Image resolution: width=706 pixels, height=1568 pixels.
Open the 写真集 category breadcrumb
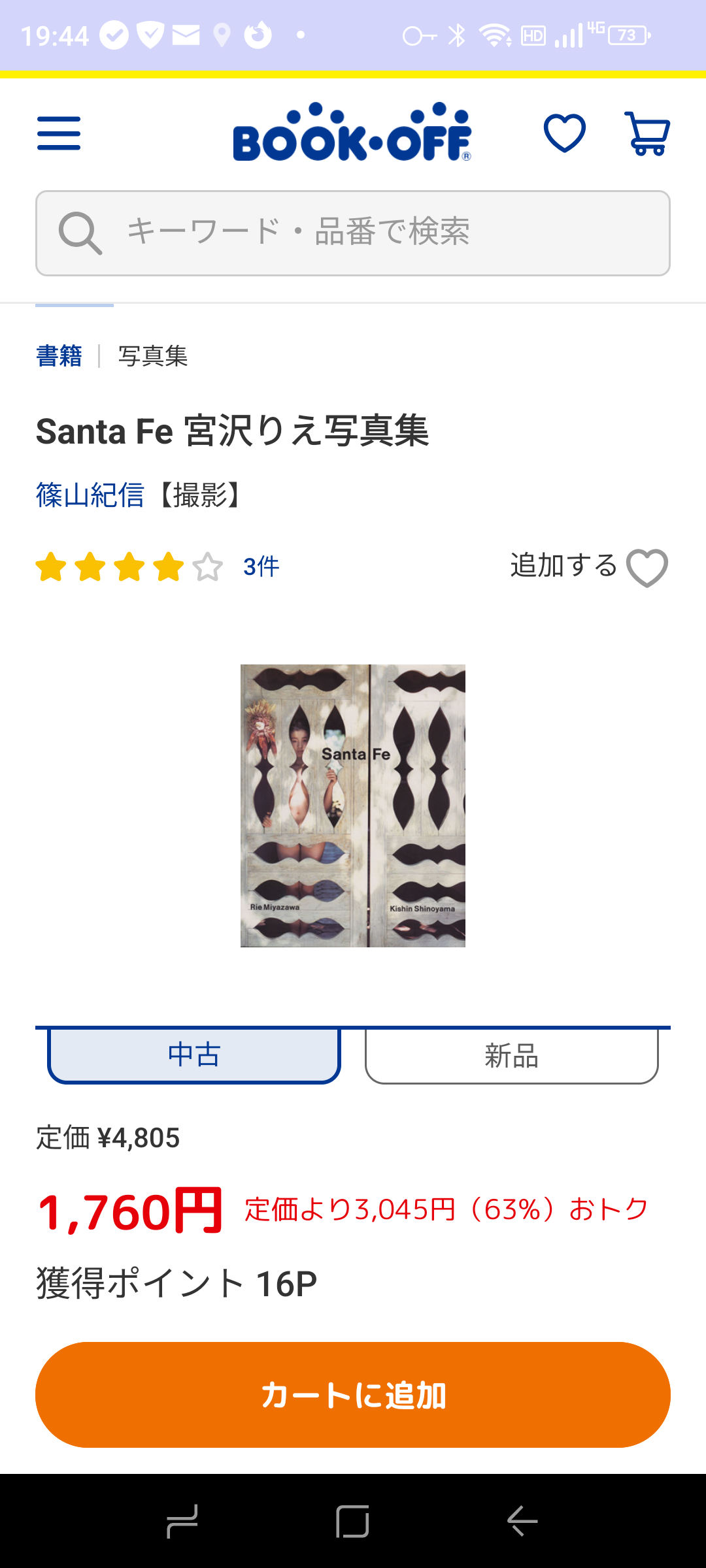pyautogui.click(x=153, y=356)
